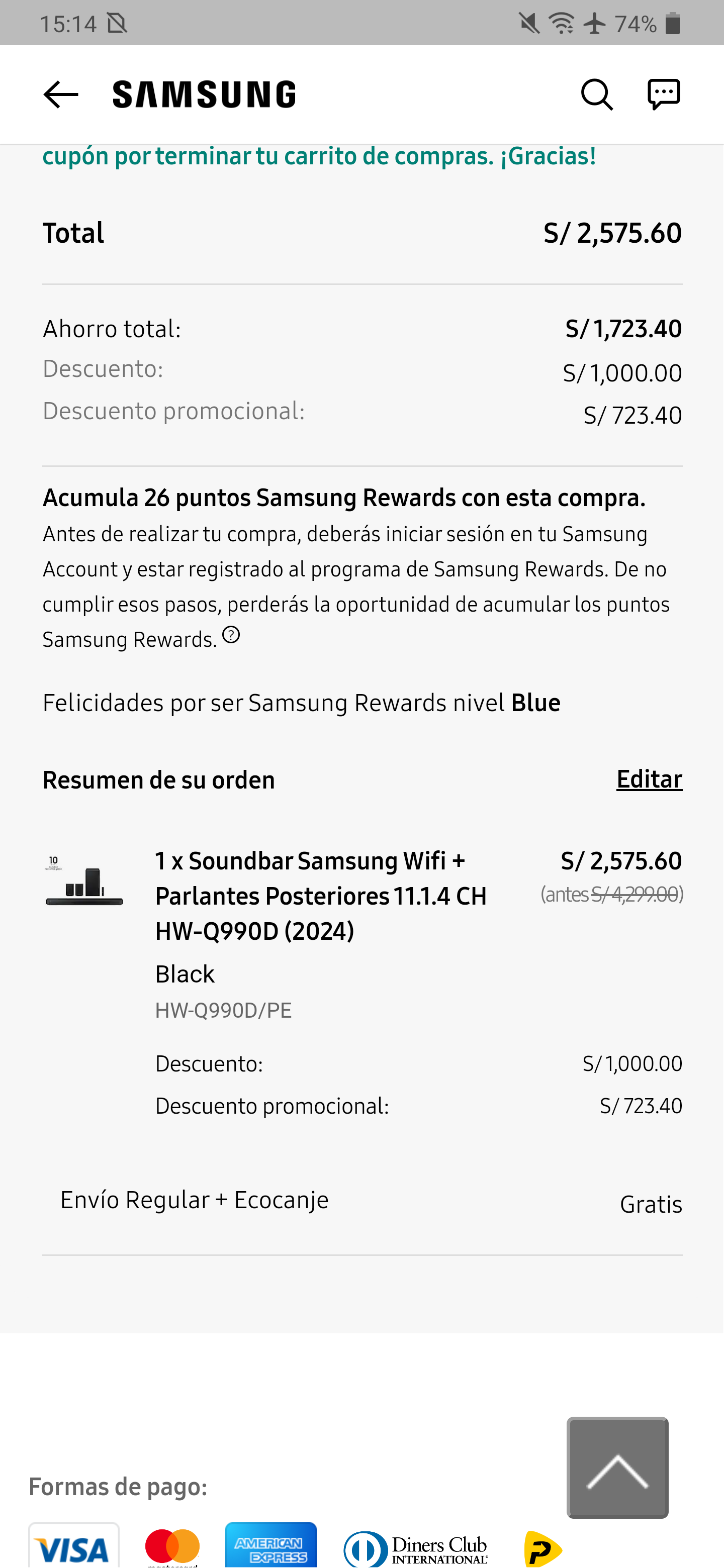Screen dimensions: 724x1568
Task: Open the search magnifier icon
Action: (596, 95)
